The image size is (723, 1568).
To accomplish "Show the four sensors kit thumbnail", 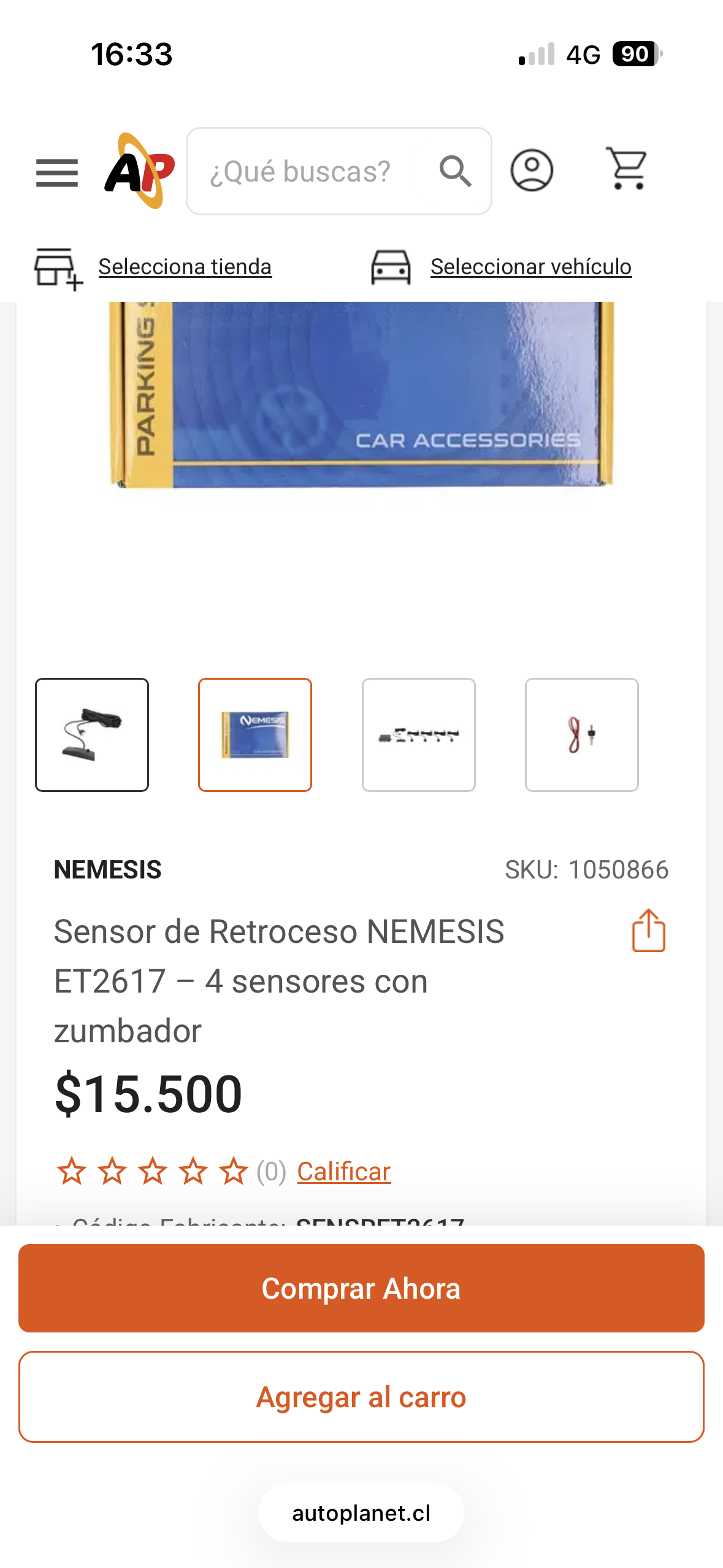I will click(419, 735).
